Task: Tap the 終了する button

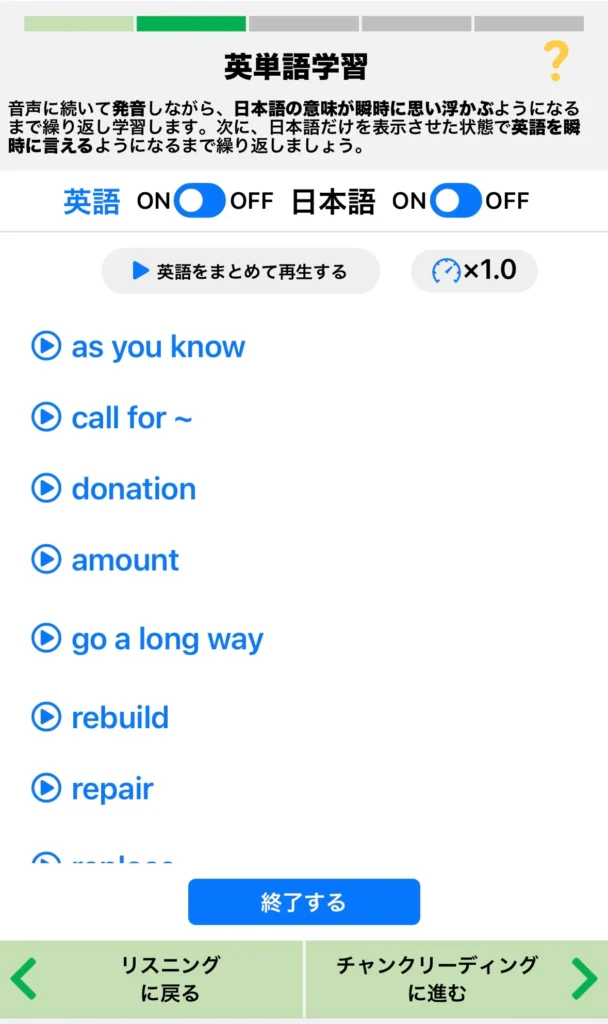Action: 304,902
